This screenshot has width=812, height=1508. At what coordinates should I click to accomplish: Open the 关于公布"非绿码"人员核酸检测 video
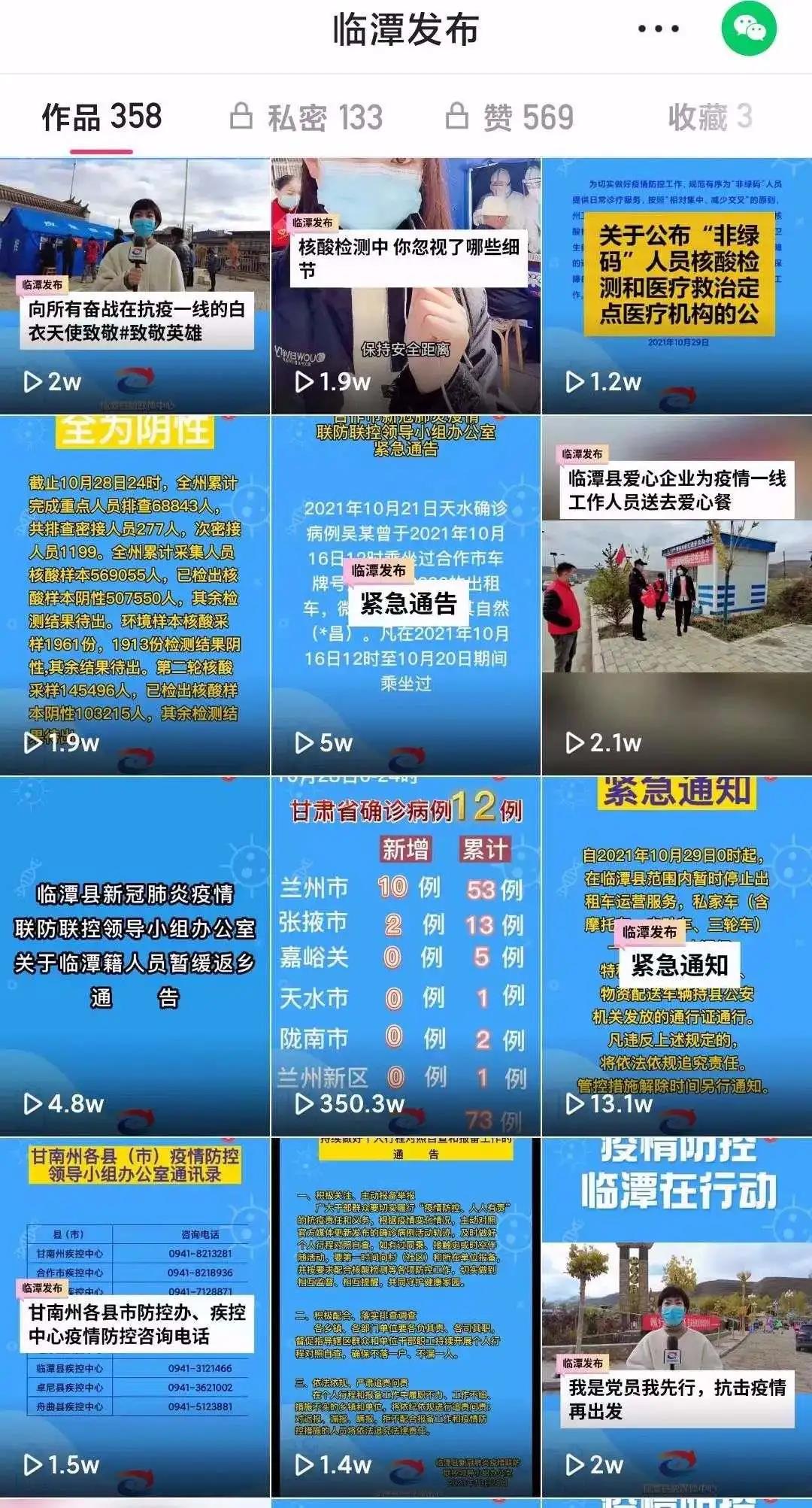click(x=677, y=286)
